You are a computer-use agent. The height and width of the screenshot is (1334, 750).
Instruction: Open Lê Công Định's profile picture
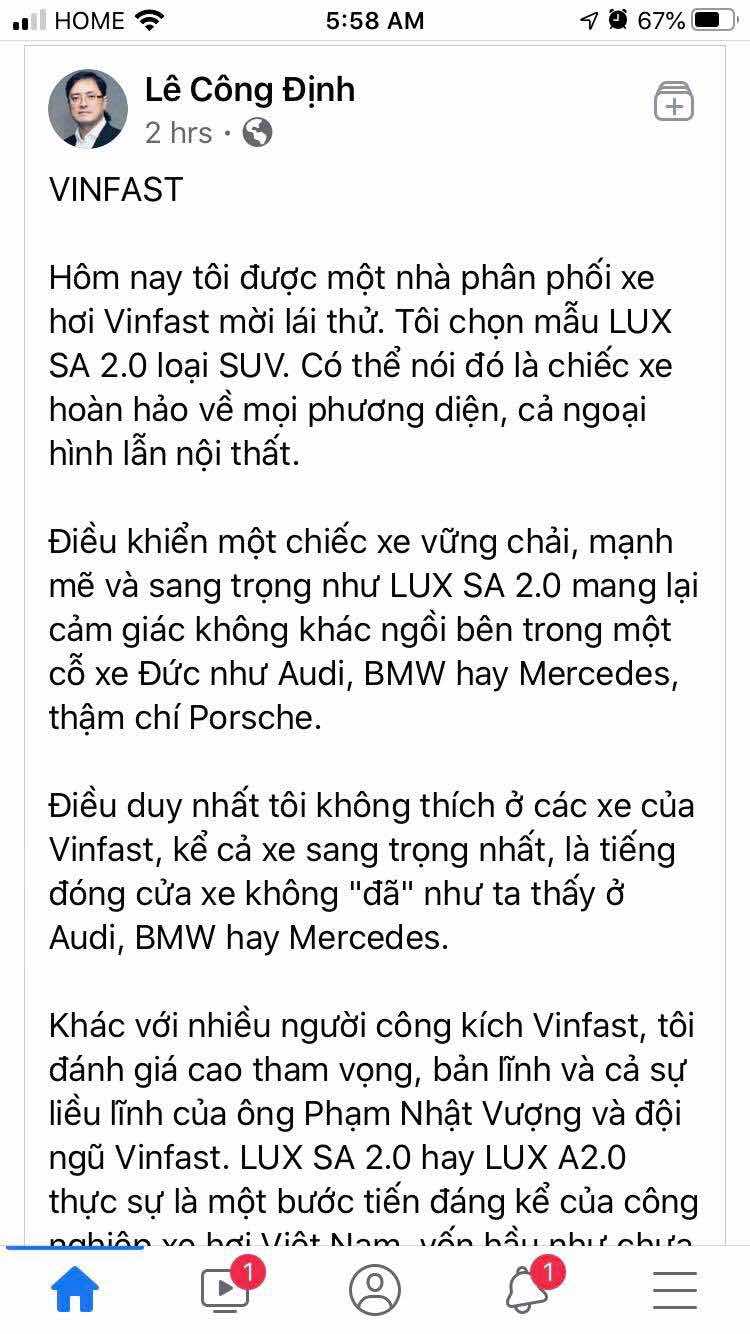88,108
